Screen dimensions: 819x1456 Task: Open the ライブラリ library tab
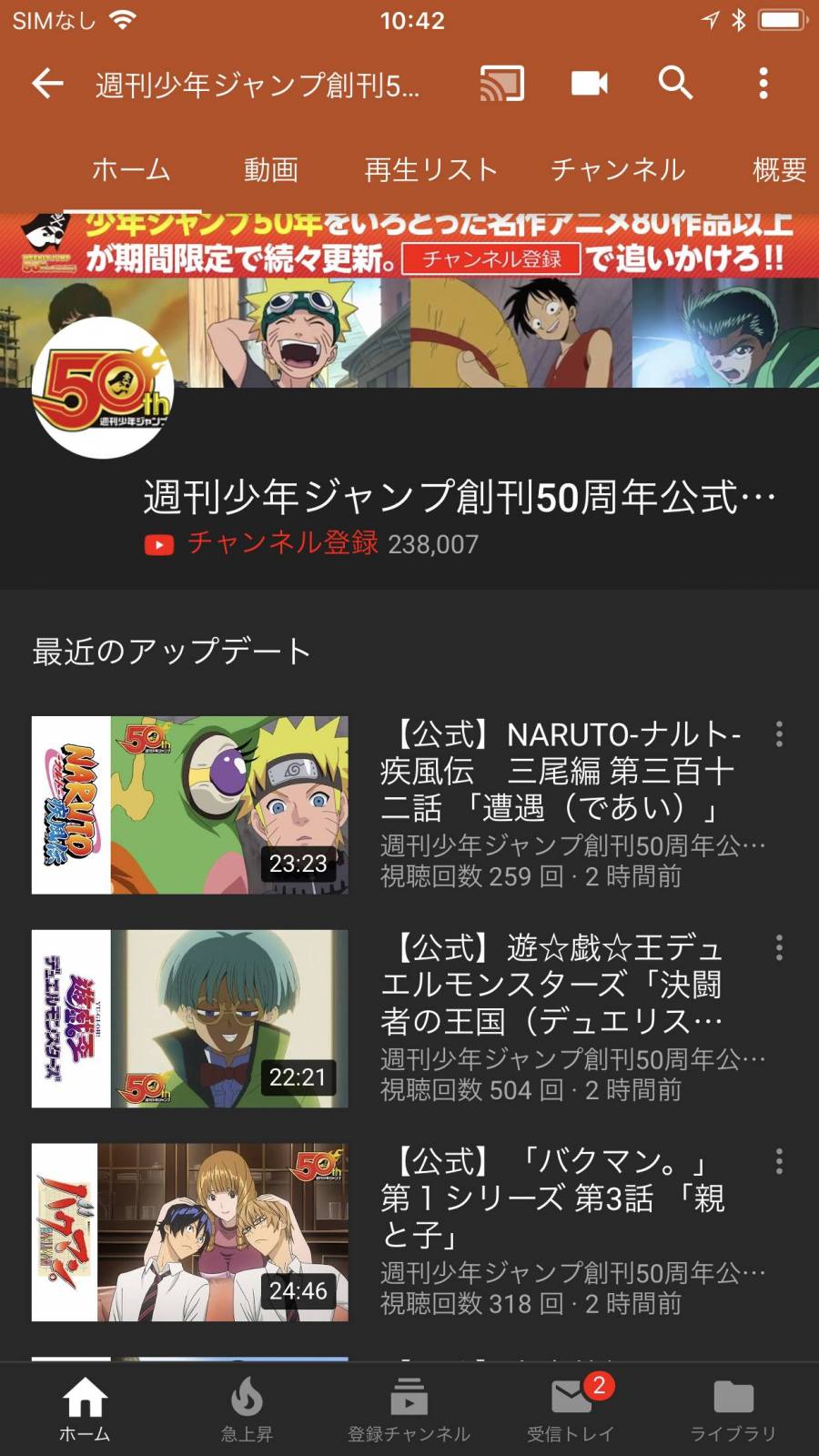(x=733, y=1409)
